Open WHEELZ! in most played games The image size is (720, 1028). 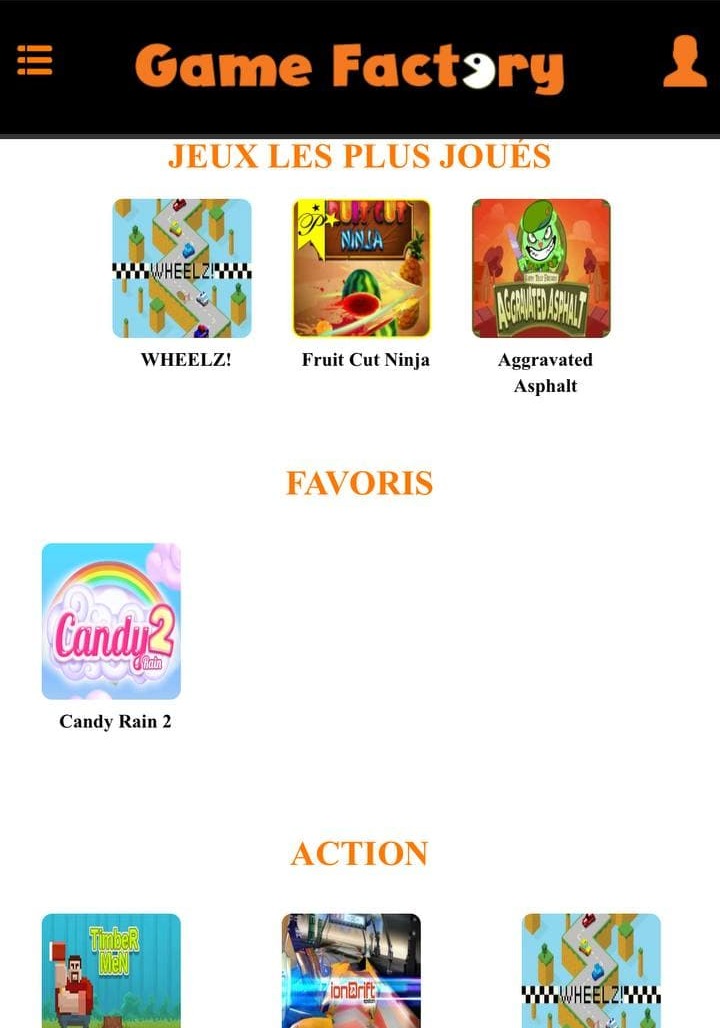(x=182, y=268)
